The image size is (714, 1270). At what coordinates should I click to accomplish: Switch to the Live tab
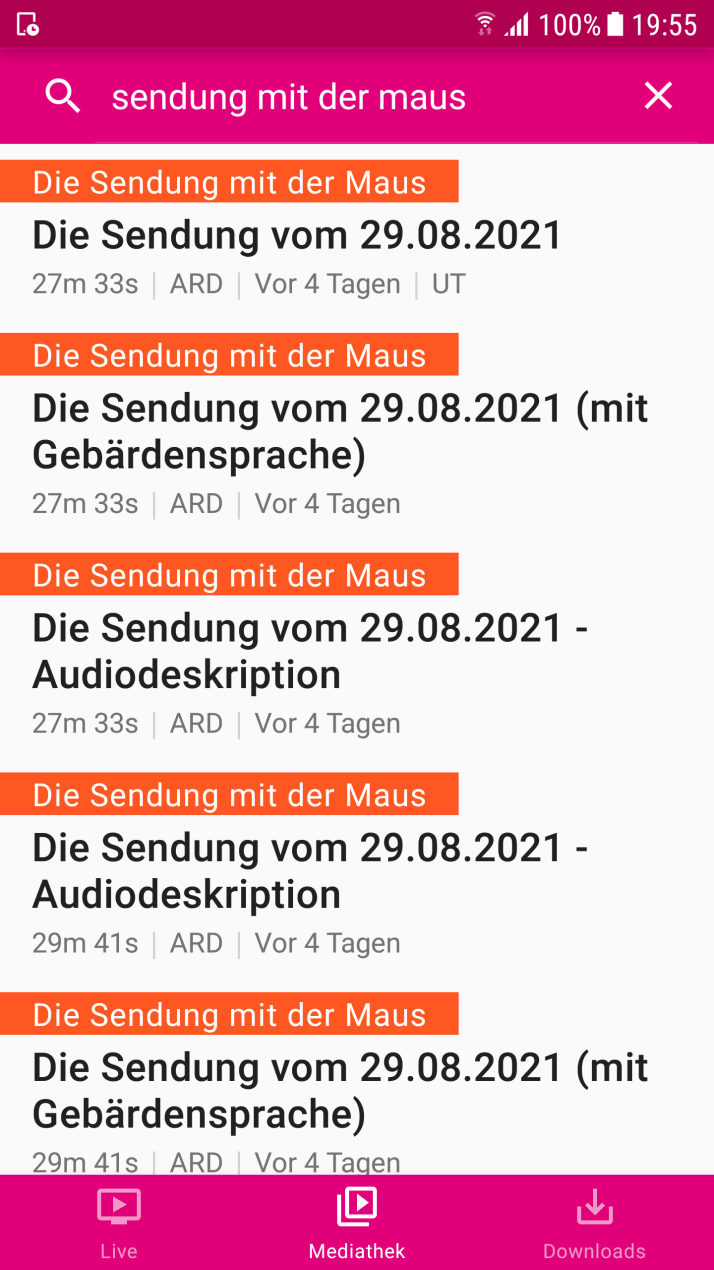[119, 1222]
